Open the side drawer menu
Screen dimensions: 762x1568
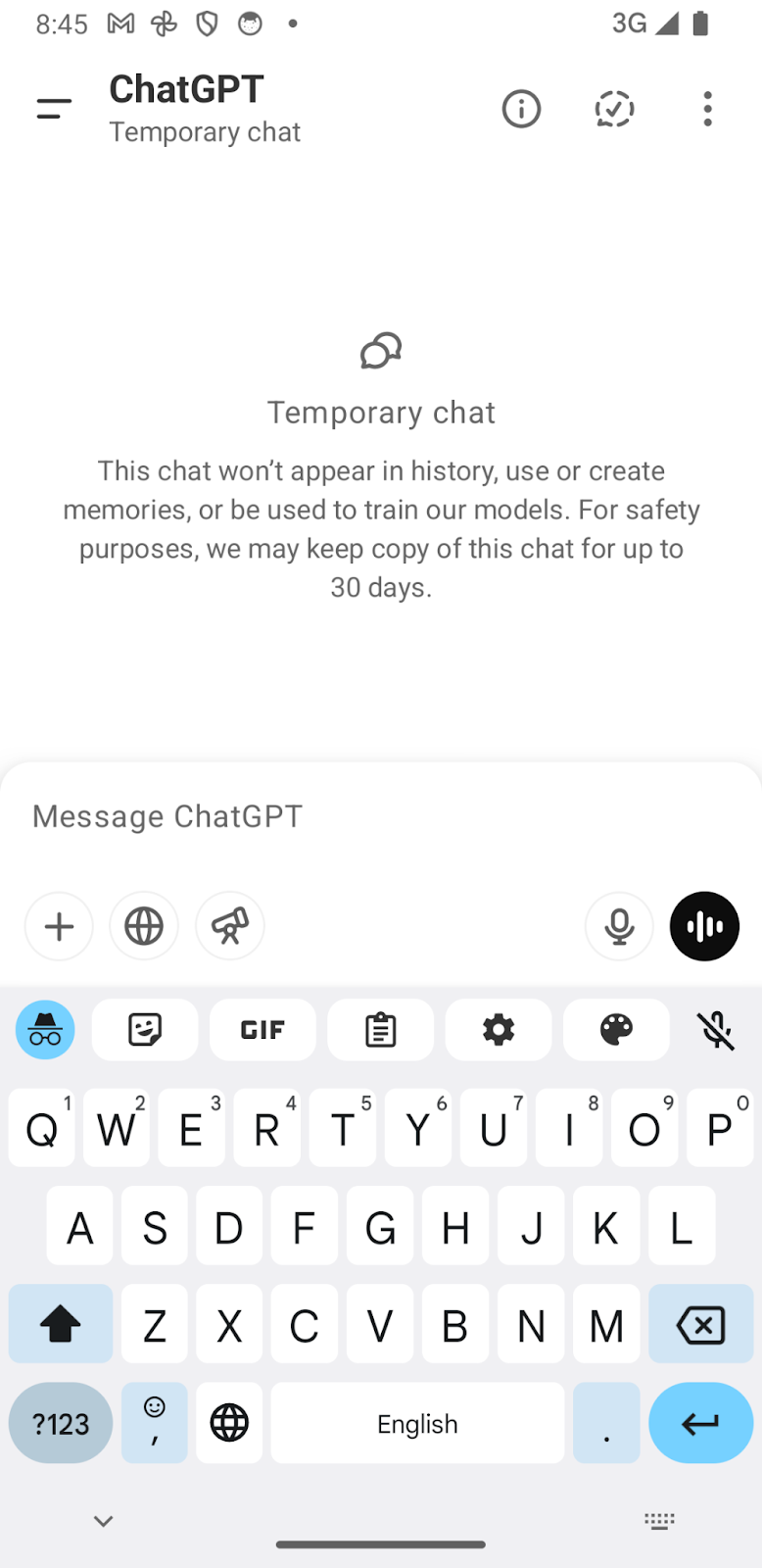tap(54, 109)
